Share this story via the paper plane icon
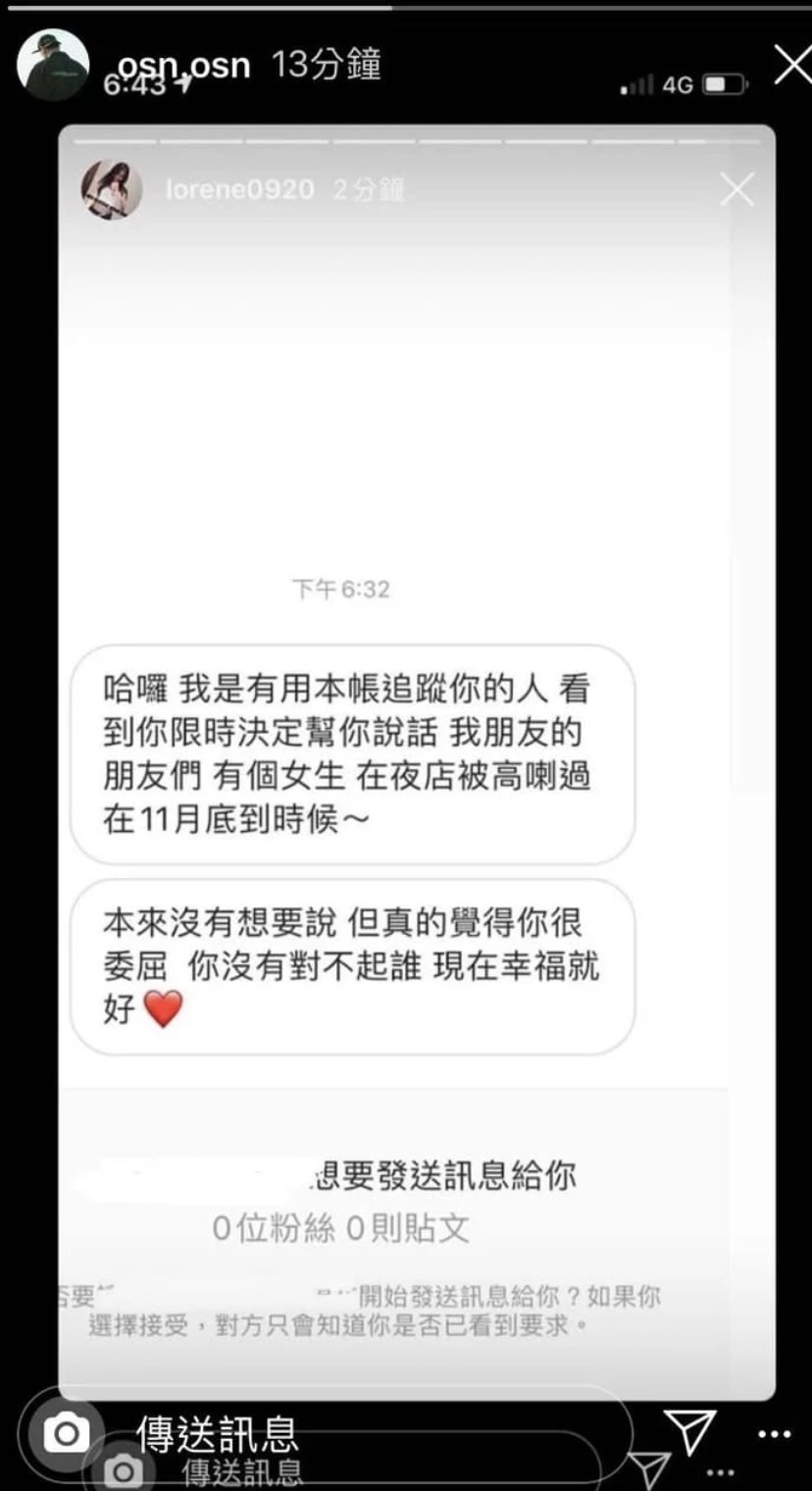The width and height of the screenshot is (812, 1491). coord(690,1431)
